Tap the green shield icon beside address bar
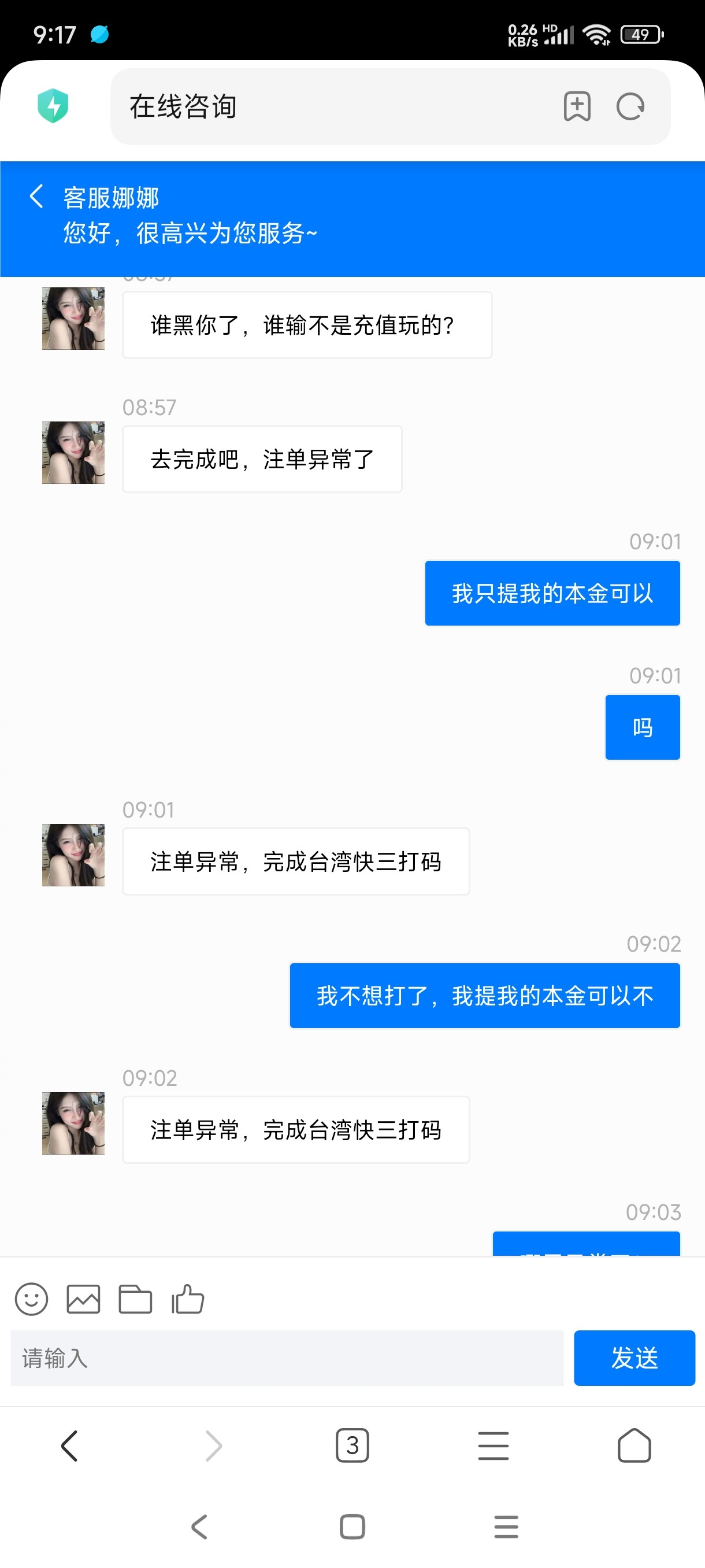Screen dimensions: 705x1568 click(x=53, y=105)
